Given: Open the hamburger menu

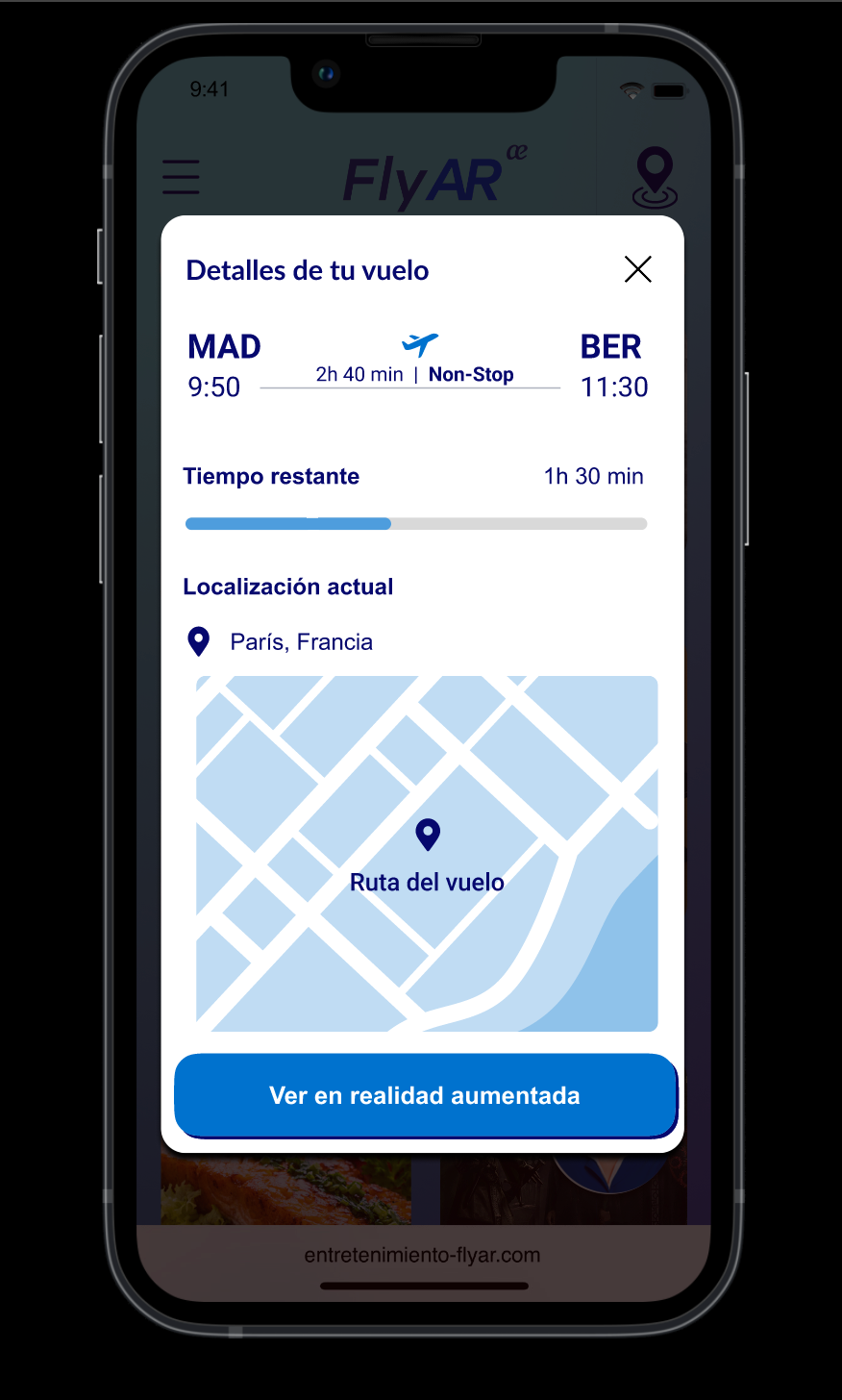Looking at the screenshot, I should point(181,177).
